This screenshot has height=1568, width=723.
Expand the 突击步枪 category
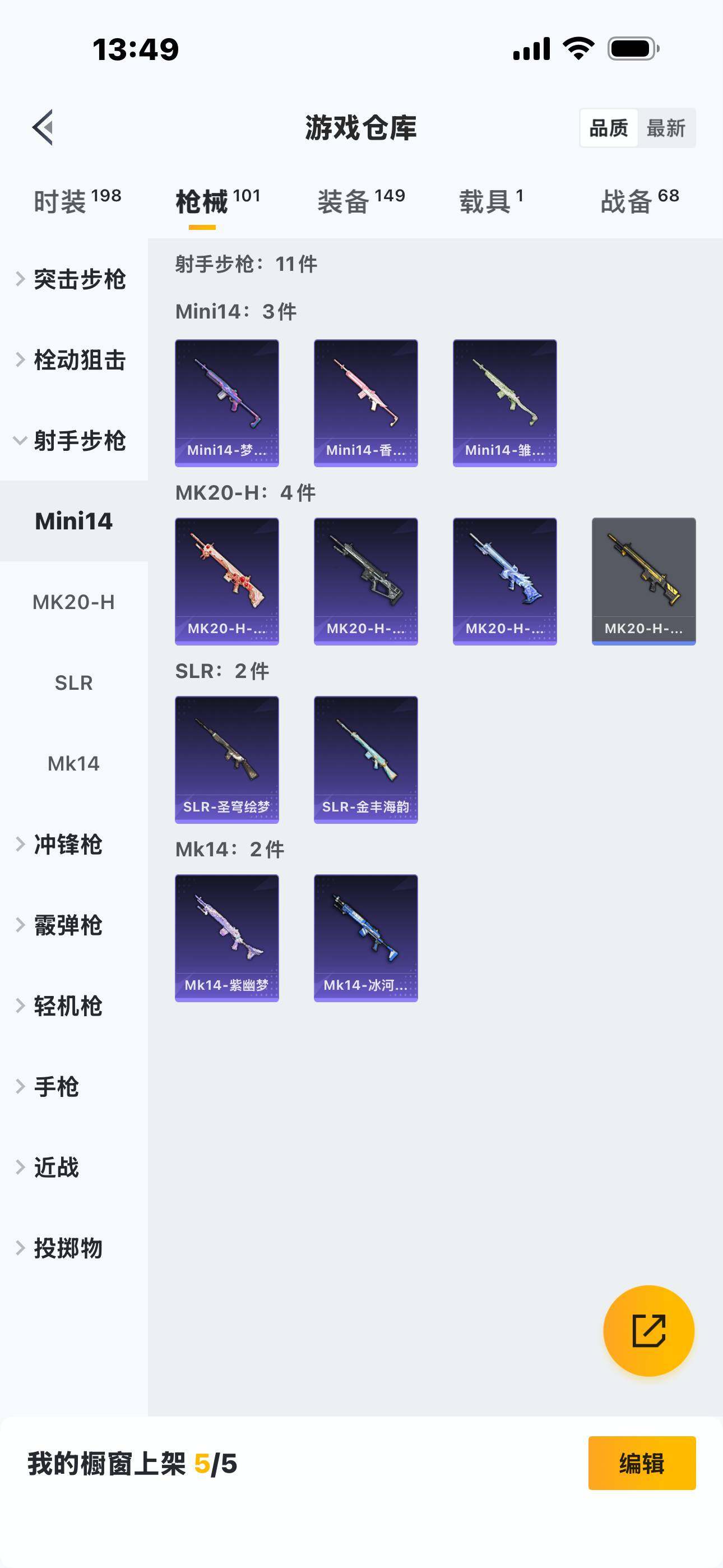coord(73,279)
